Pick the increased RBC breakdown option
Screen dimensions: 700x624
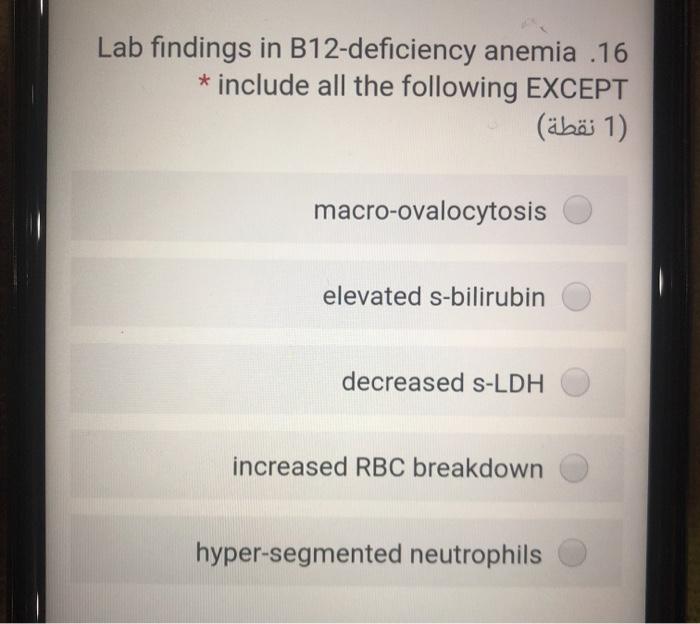(575, 468)
